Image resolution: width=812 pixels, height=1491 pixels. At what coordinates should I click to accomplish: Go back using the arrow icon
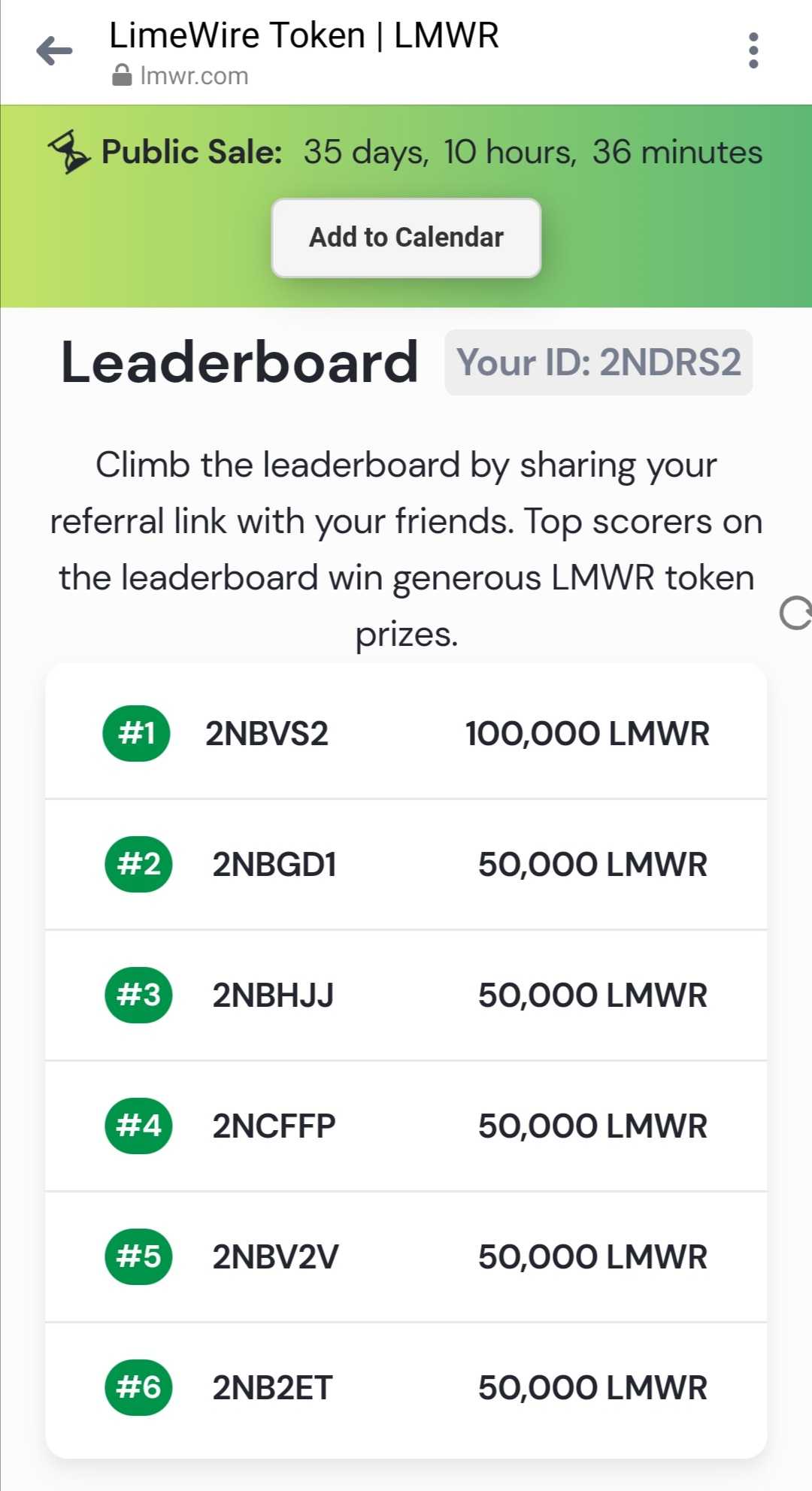click(x=54, y=51)
